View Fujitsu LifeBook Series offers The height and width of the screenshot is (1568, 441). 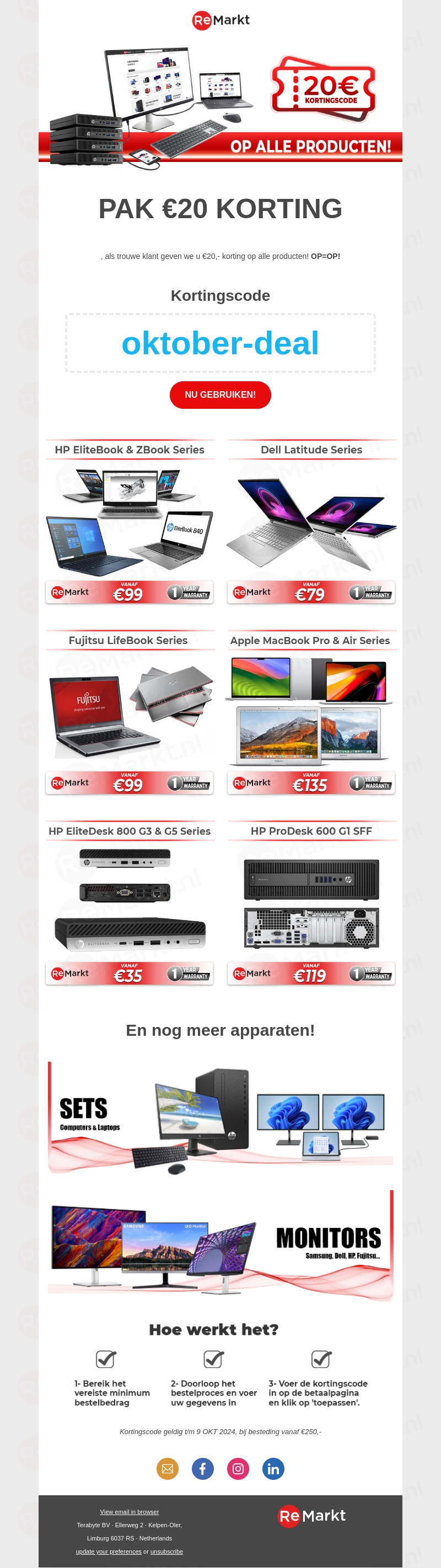pyautogui.click(x=129, y=712)
